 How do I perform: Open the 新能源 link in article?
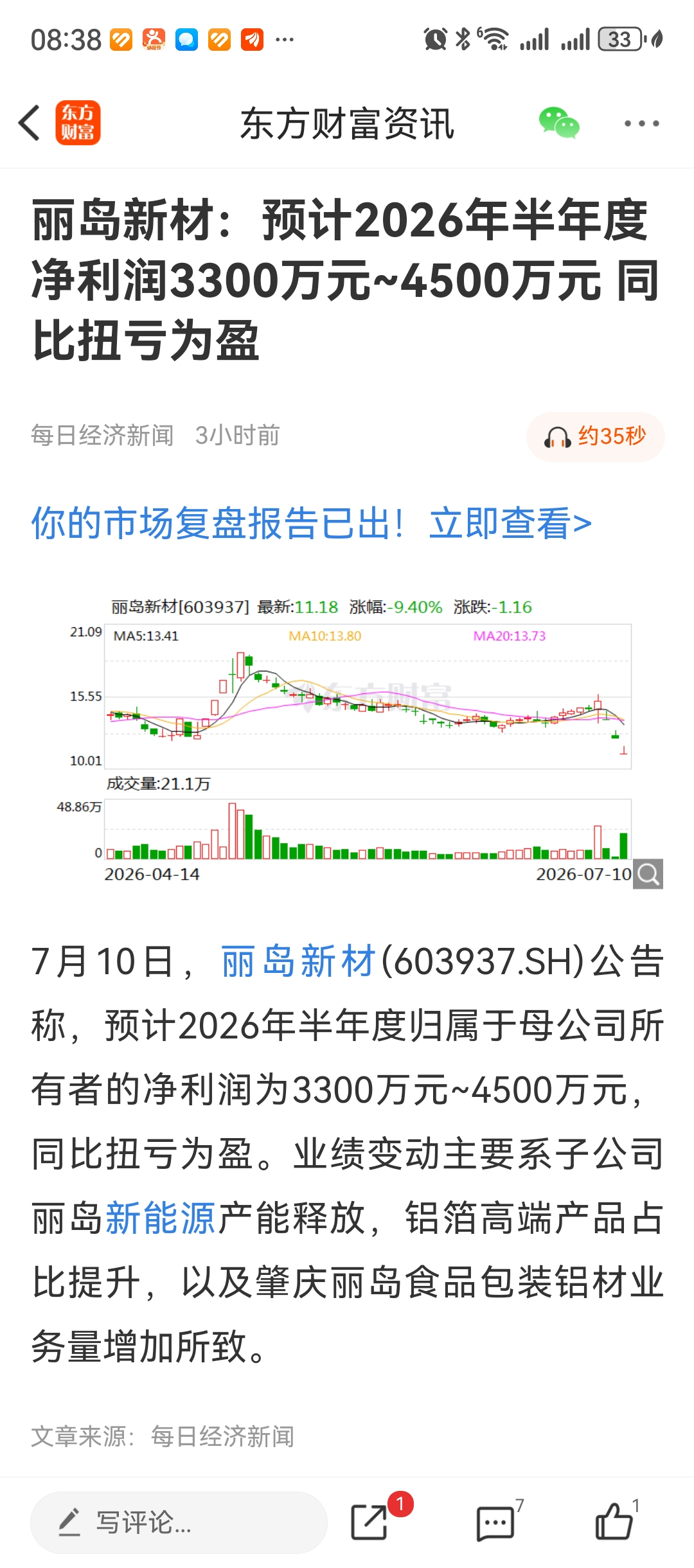point(161,1218)
